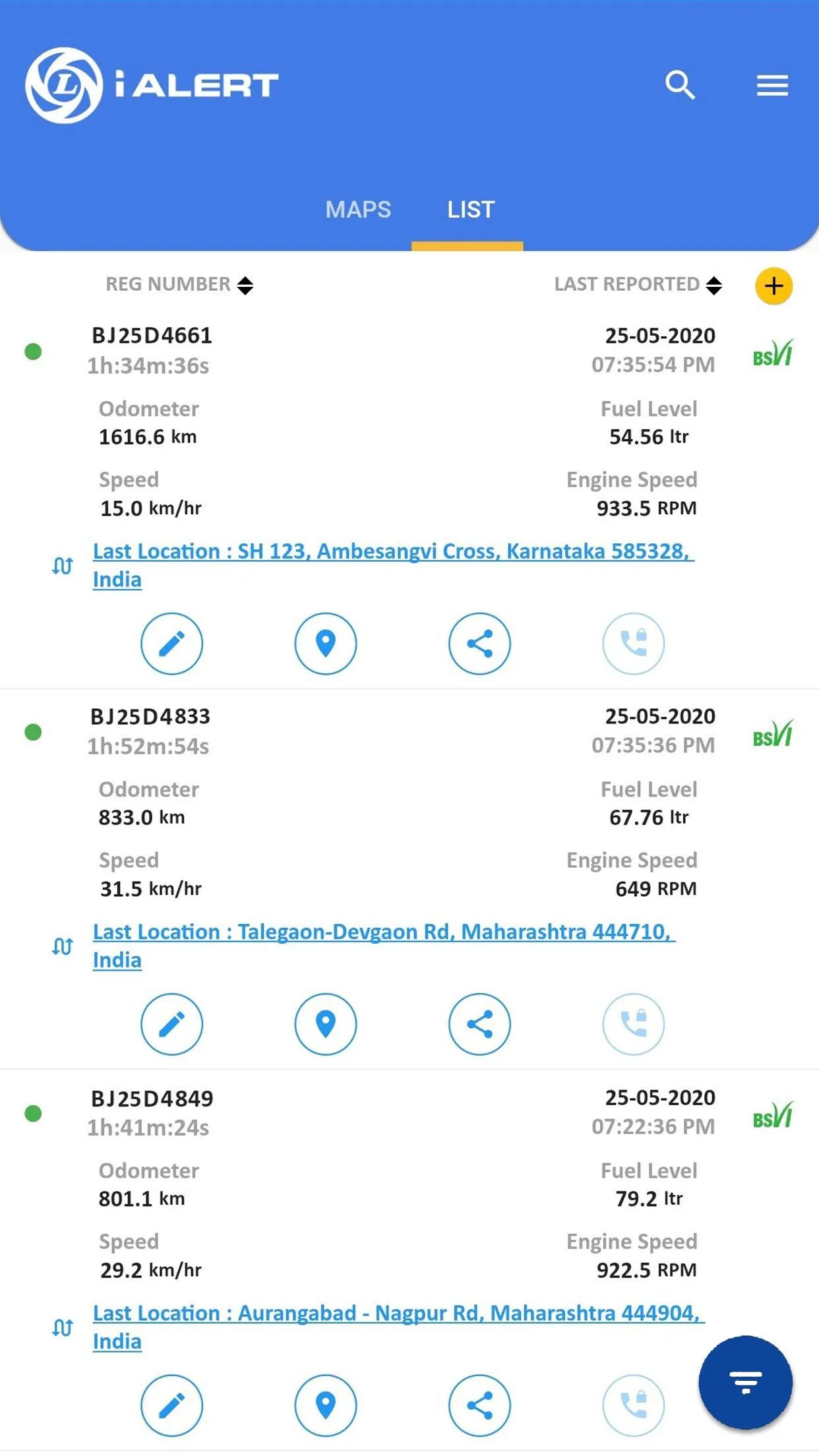Open the hamburger navigation menu
The width and height of the screenshot is (819, 1456).
point(772,85)
